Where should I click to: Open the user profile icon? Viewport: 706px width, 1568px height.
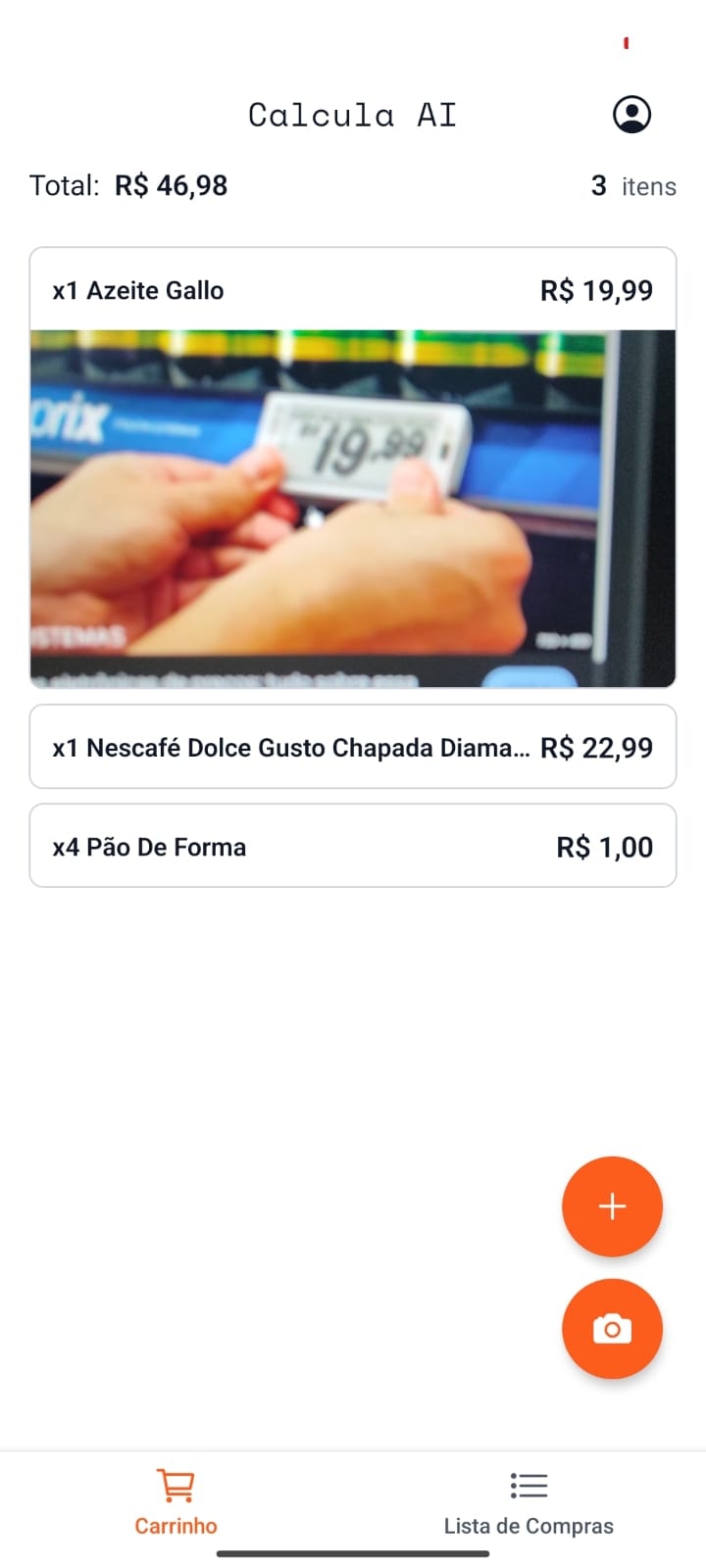pyautogui.click(x=631, y=114)
